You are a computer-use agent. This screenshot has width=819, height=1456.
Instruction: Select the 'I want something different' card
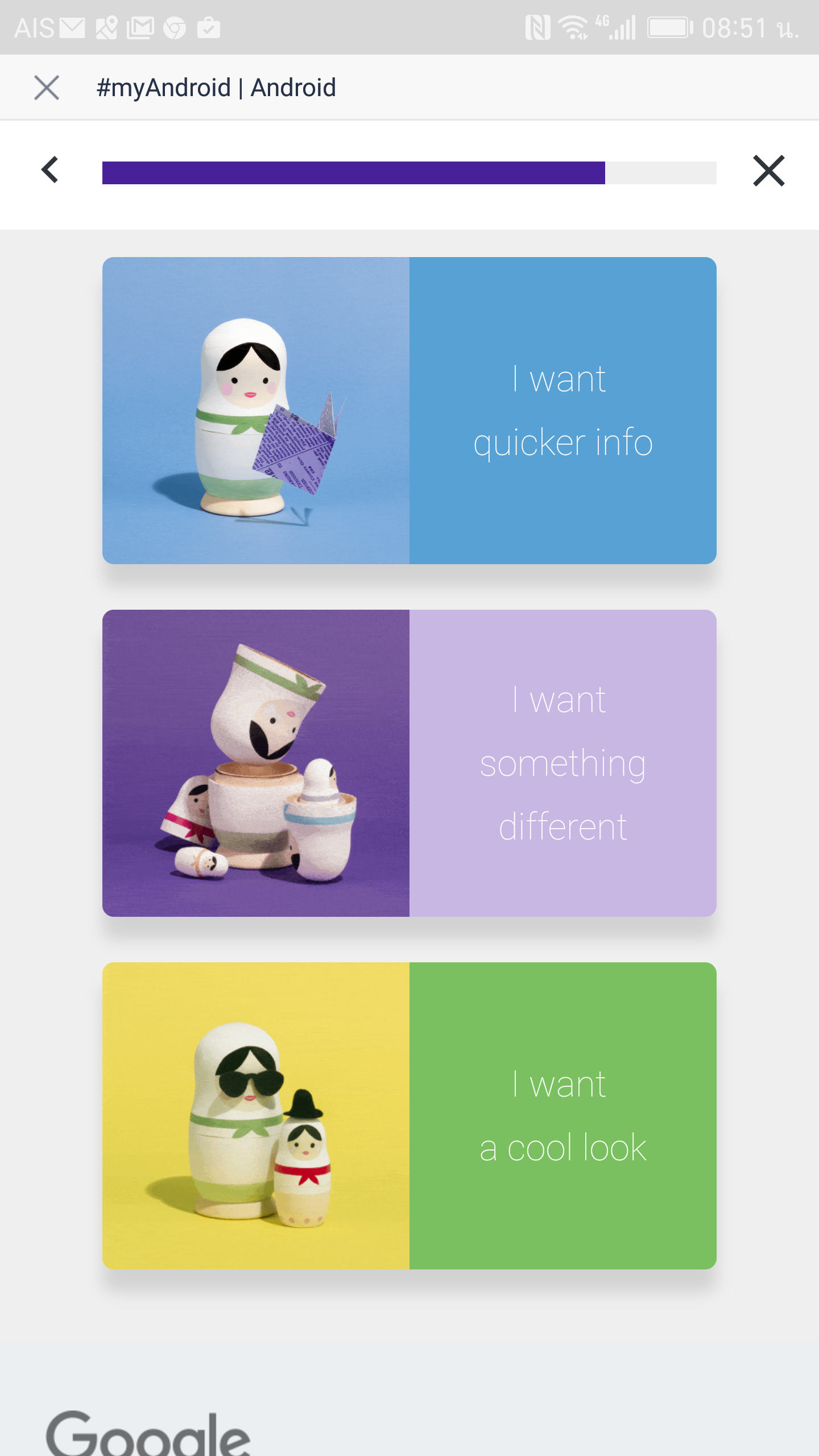coord(409,763)
